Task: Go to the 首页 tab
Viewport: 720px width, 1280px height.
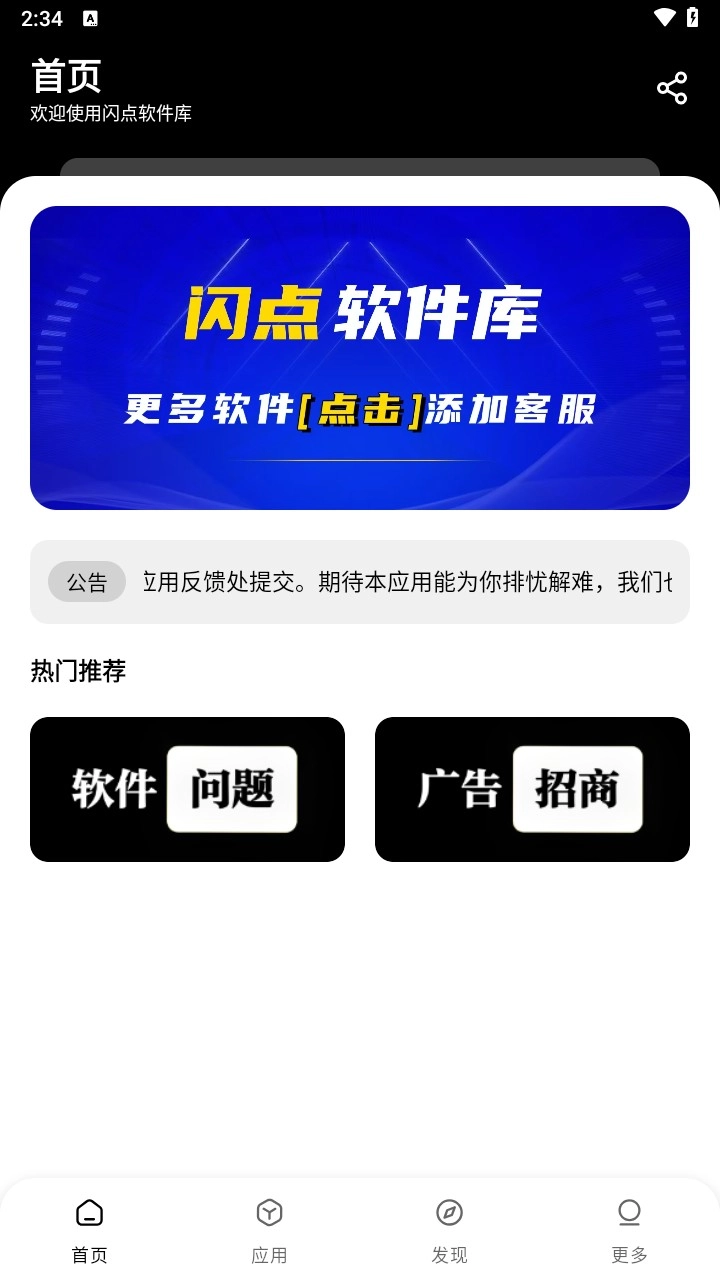Action: pyautogui.click(x=90, y=1230)
